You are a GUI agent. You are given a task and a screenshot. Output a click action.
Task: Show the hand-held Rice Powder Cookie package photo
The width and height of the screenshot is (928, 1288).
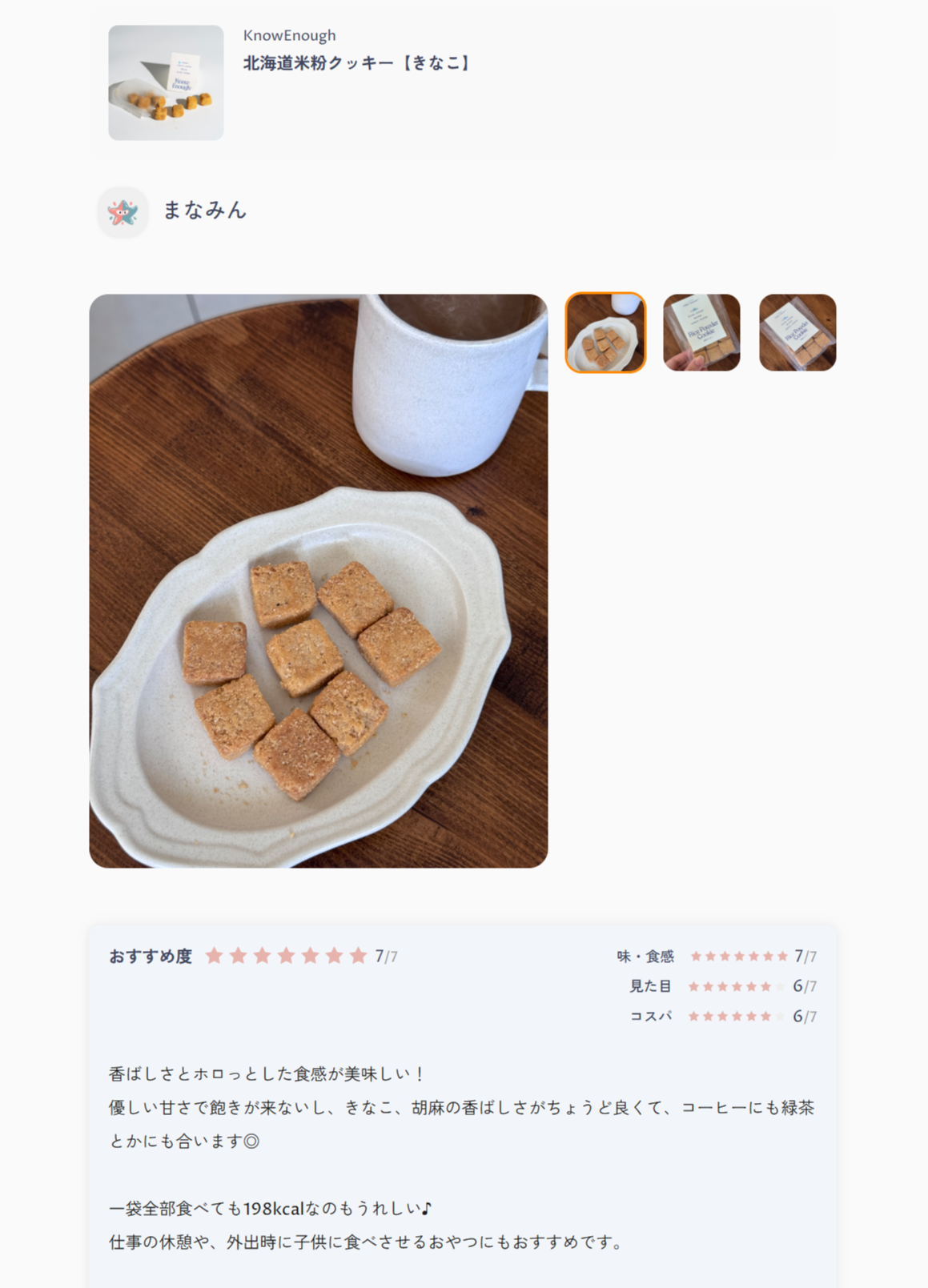click(x=701, y=333)
